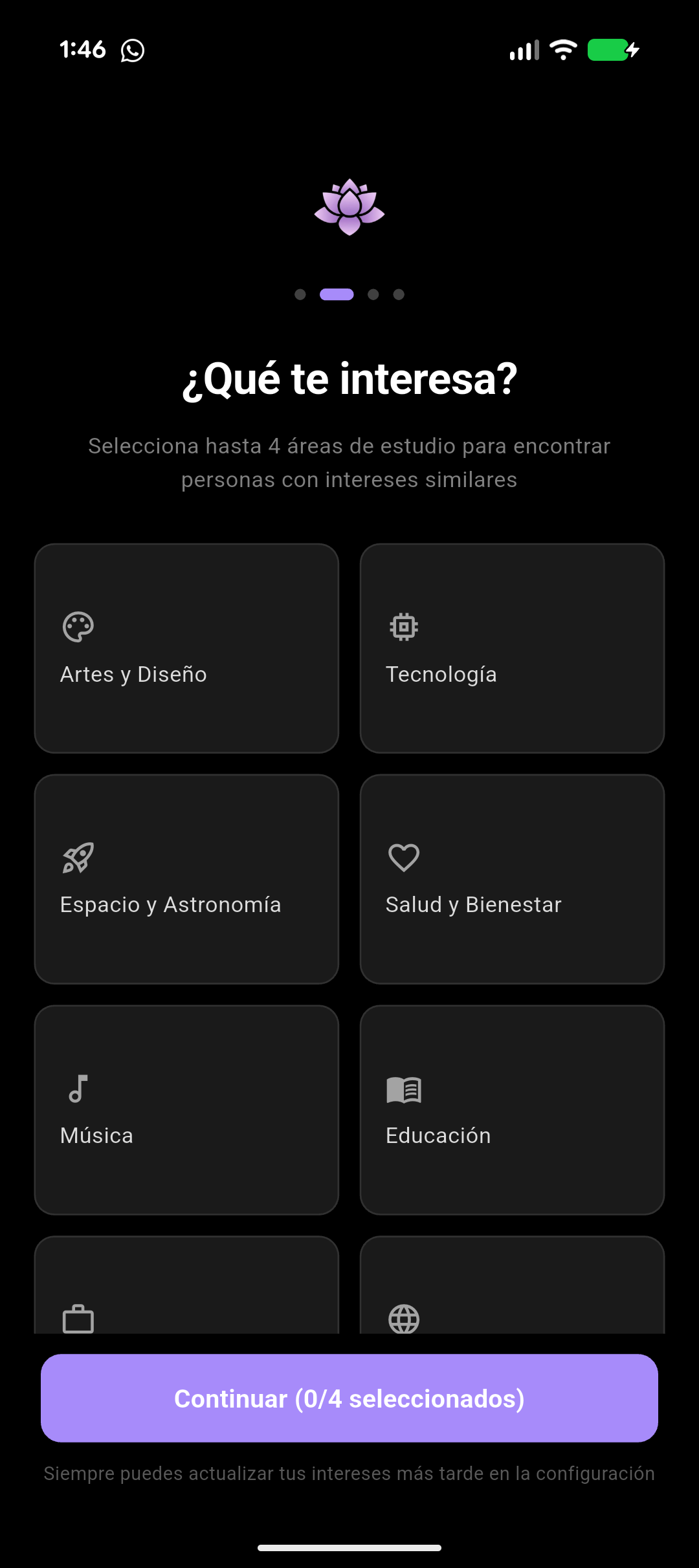Tap the Educación card

512,1110
